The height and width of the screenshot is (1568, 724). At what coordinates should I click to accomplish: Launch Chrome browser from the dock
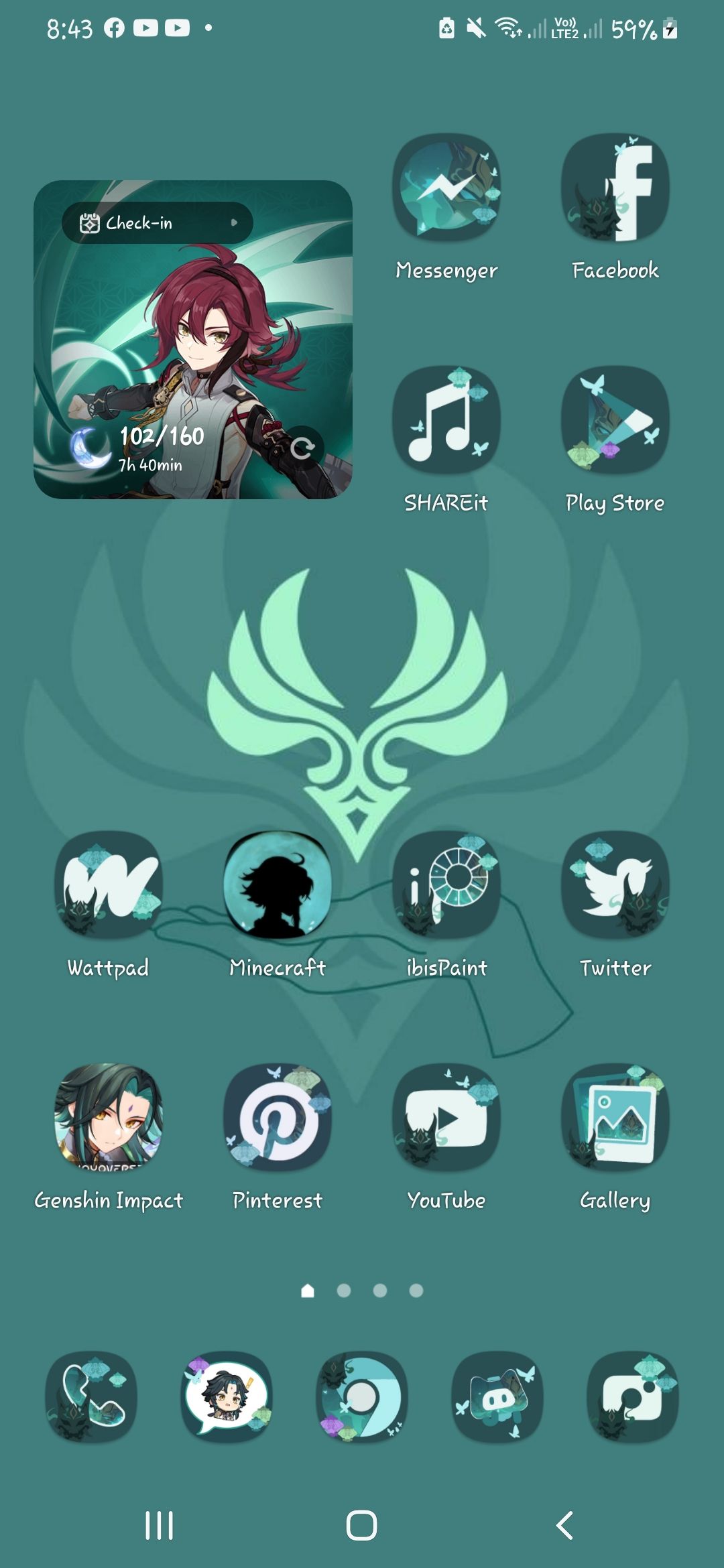point(362,1397)
